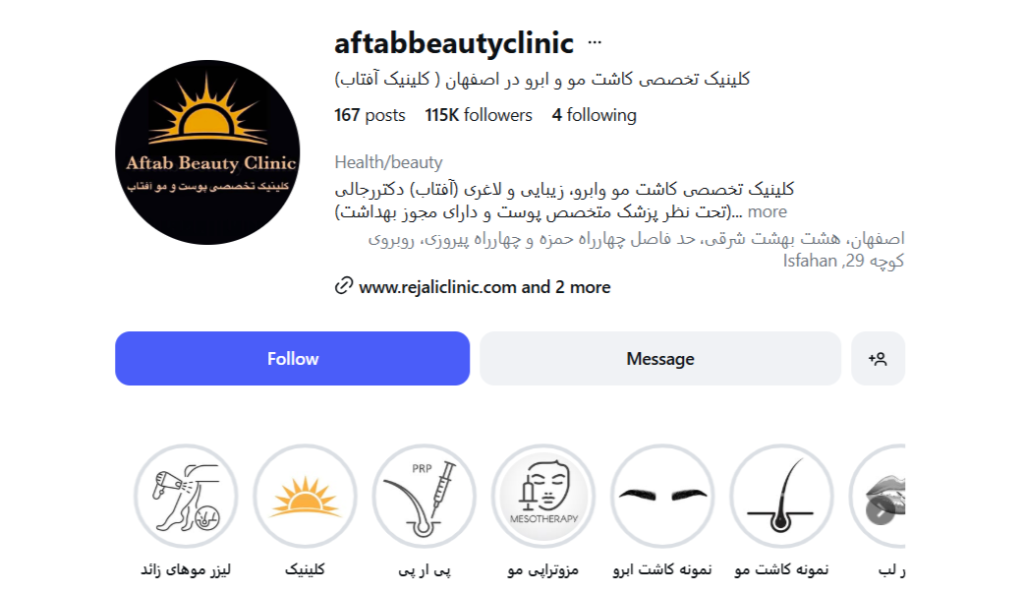Open the پی ار پی highlight
This screenshot has height=593, width=1024.
coord(424,497)
